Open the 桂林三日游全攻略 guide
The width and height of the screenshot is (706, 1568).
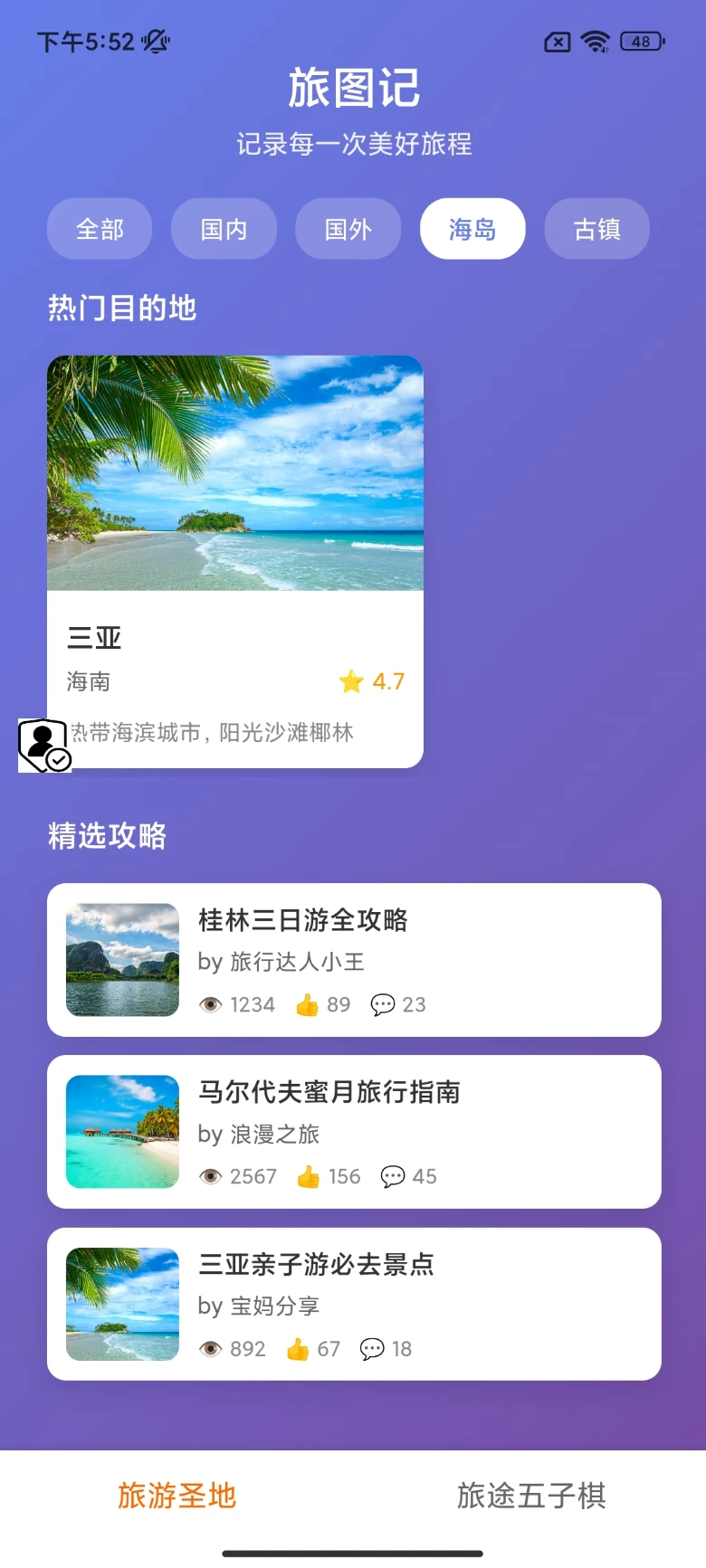[353, 959]
